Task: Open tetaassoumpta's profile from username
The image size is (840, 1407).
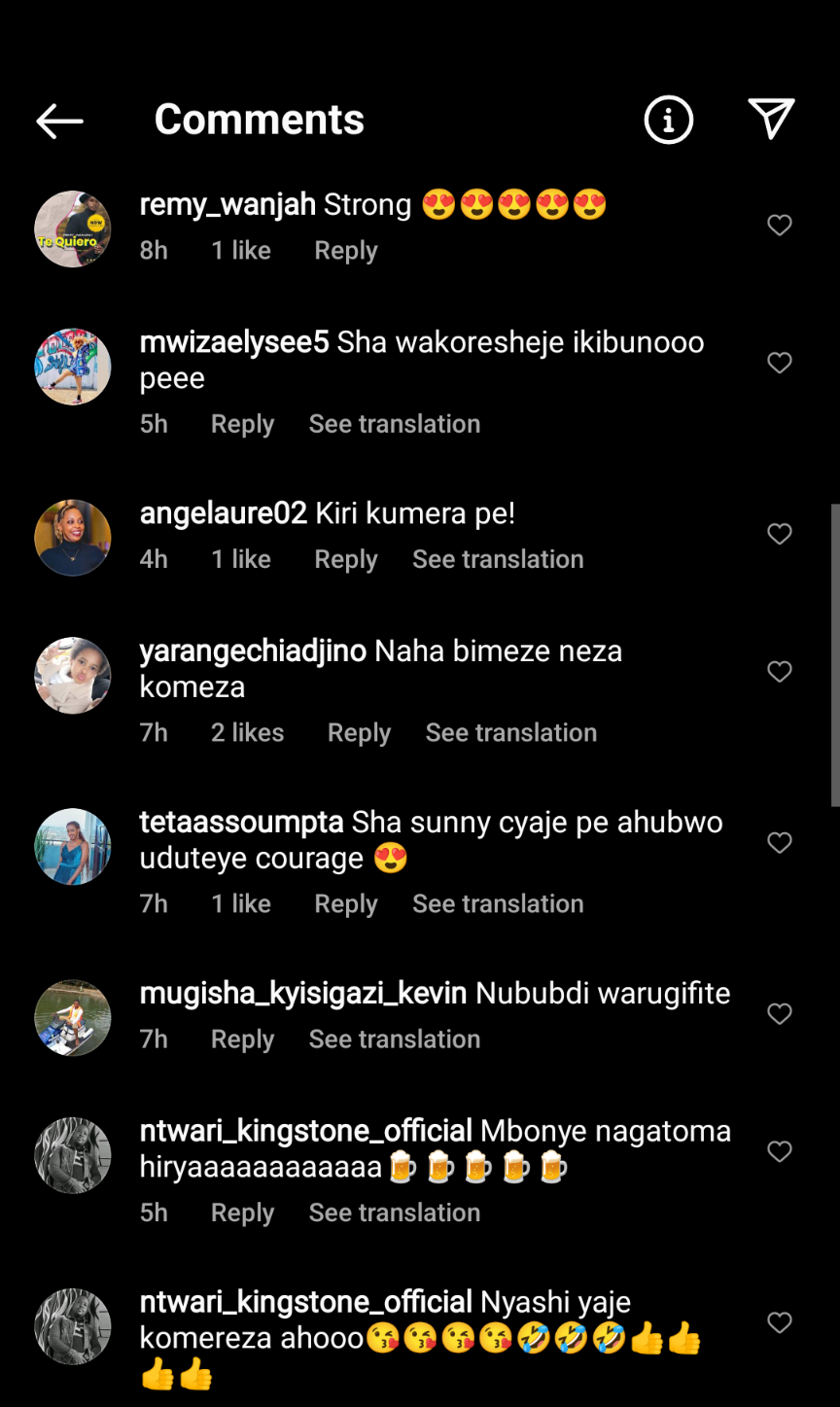Action: pos(241,823)
